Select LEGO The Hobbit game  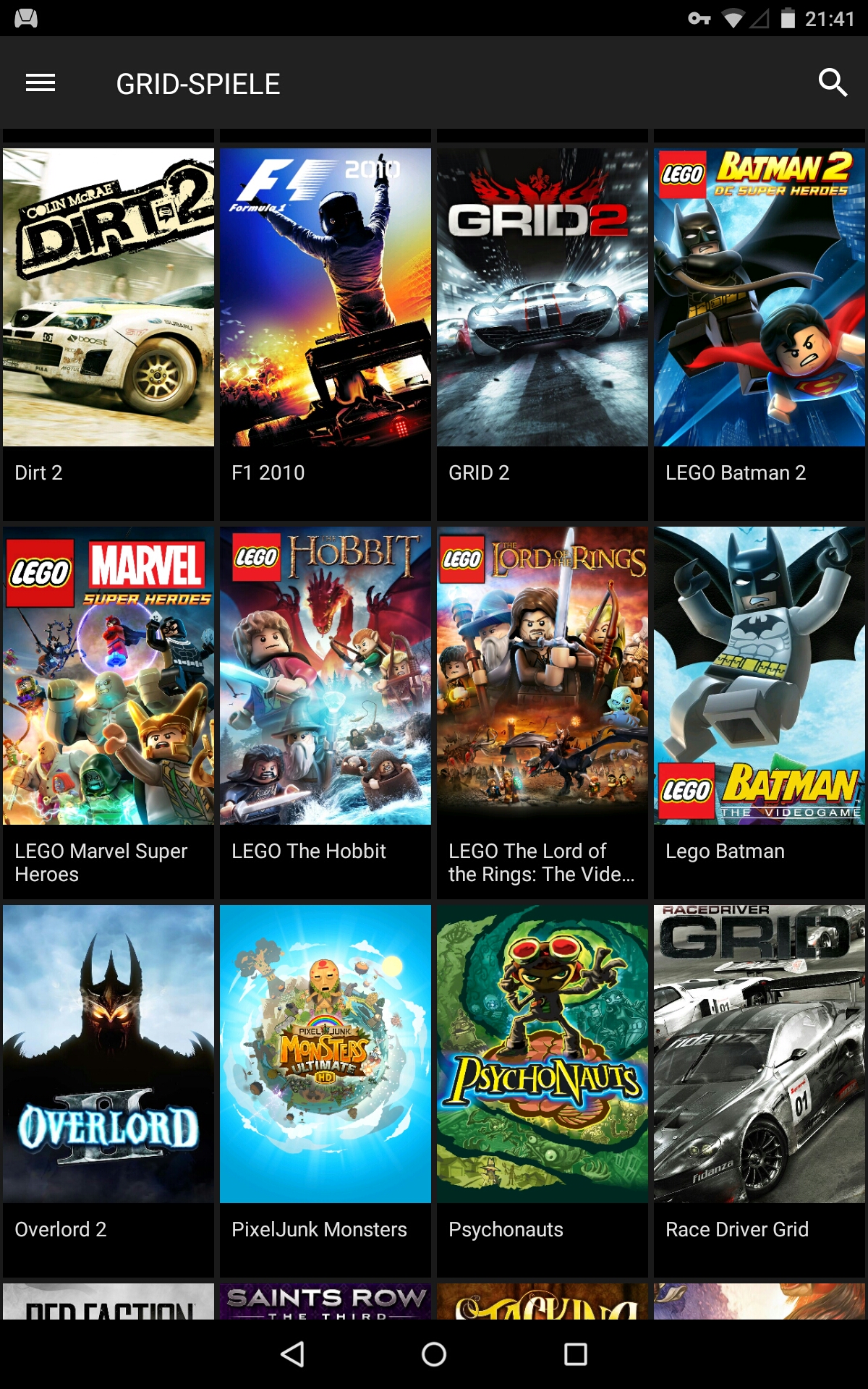325,713
